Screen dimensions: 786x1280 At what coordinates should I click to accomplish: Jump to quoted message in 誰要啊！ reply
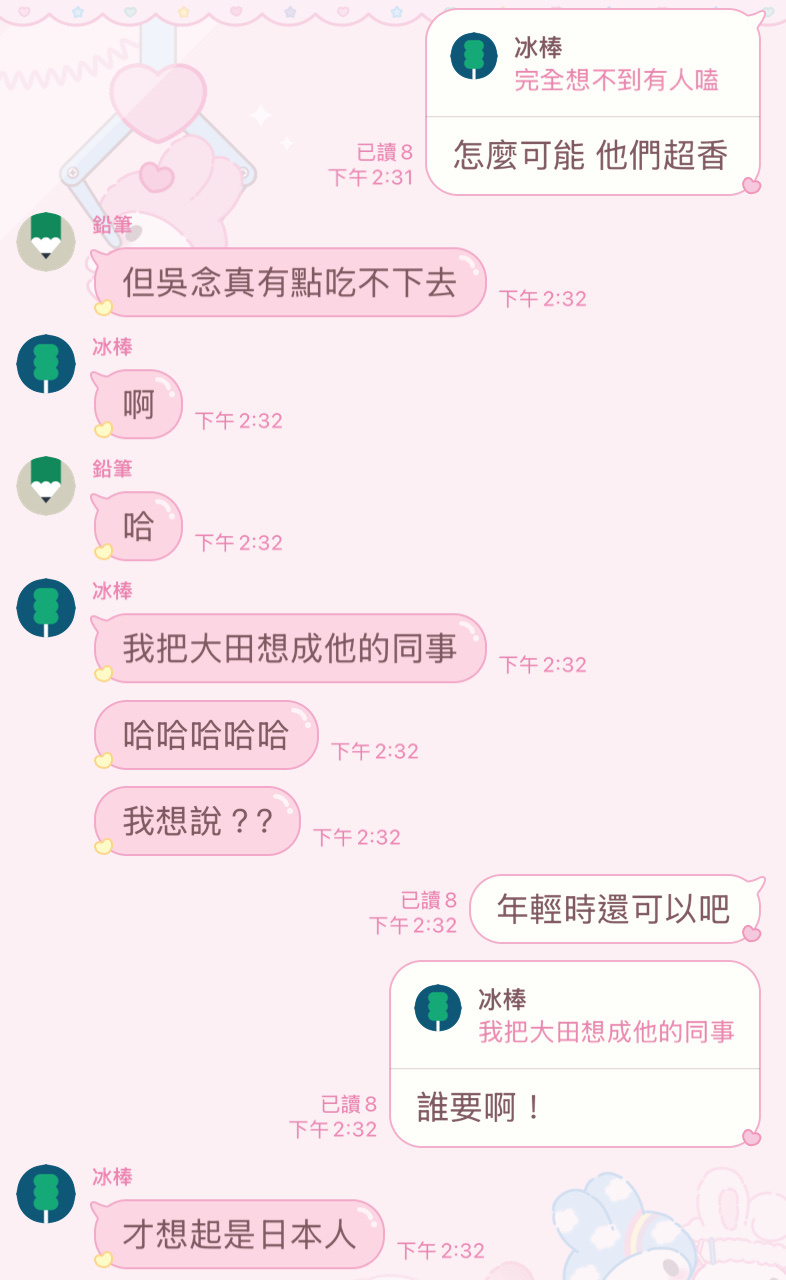pos(574,1017)
